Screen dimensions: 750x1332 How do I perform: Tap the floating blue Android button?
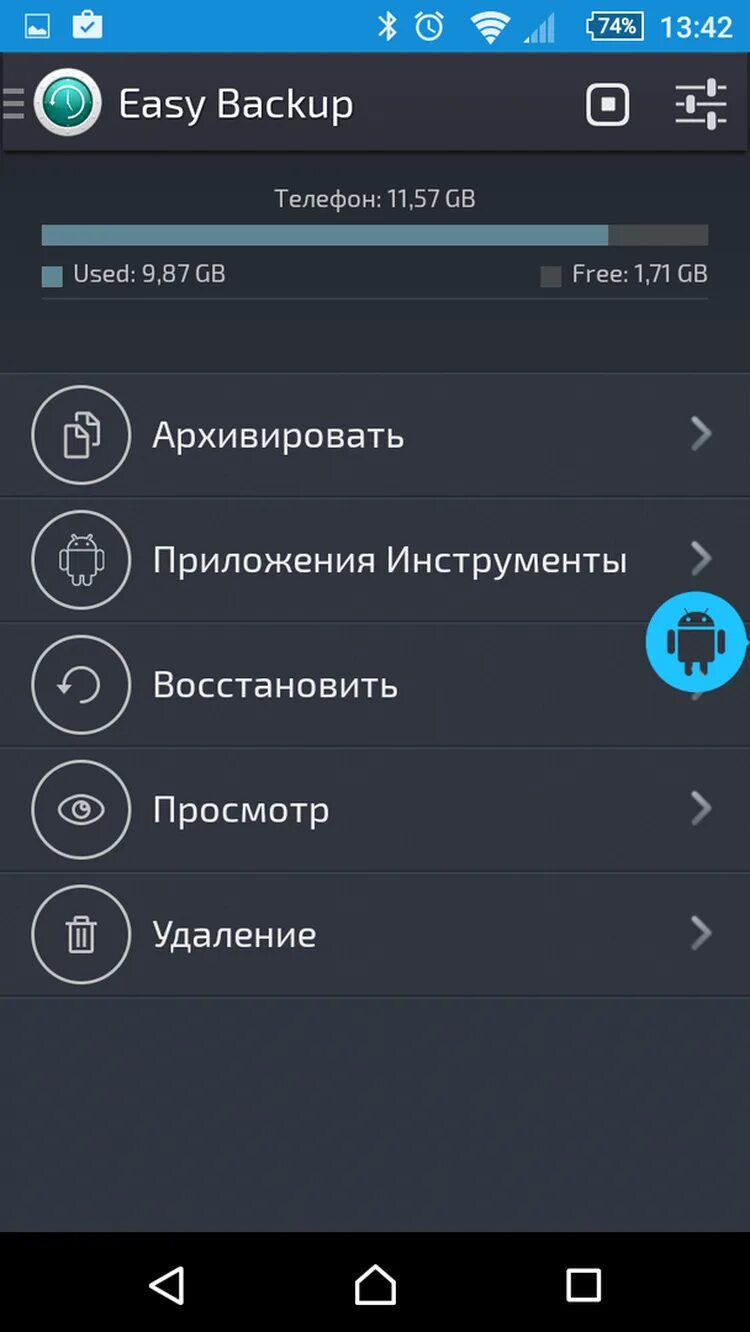coord(696,641)
